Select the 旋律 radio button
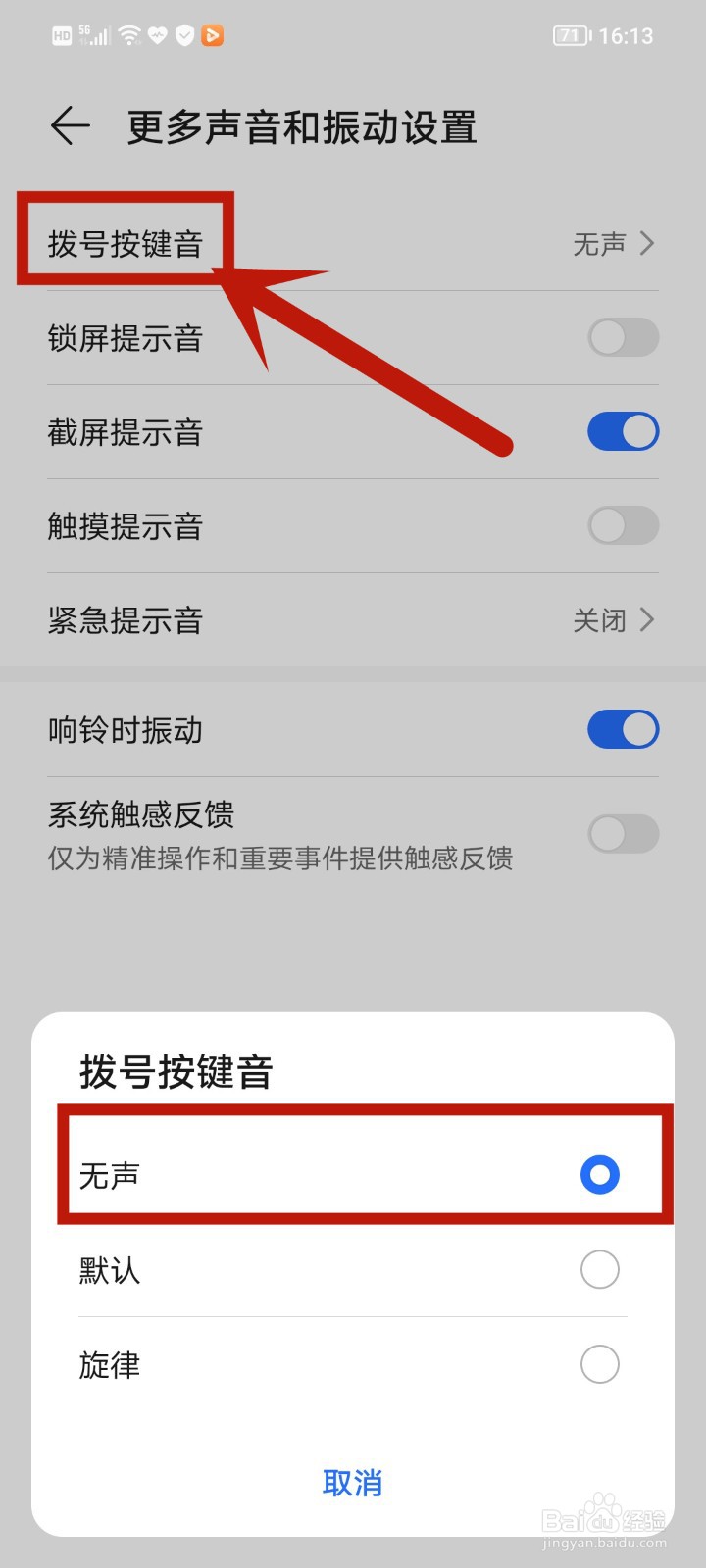The height and width of the screenshot is (1568, 706). 599,1364
